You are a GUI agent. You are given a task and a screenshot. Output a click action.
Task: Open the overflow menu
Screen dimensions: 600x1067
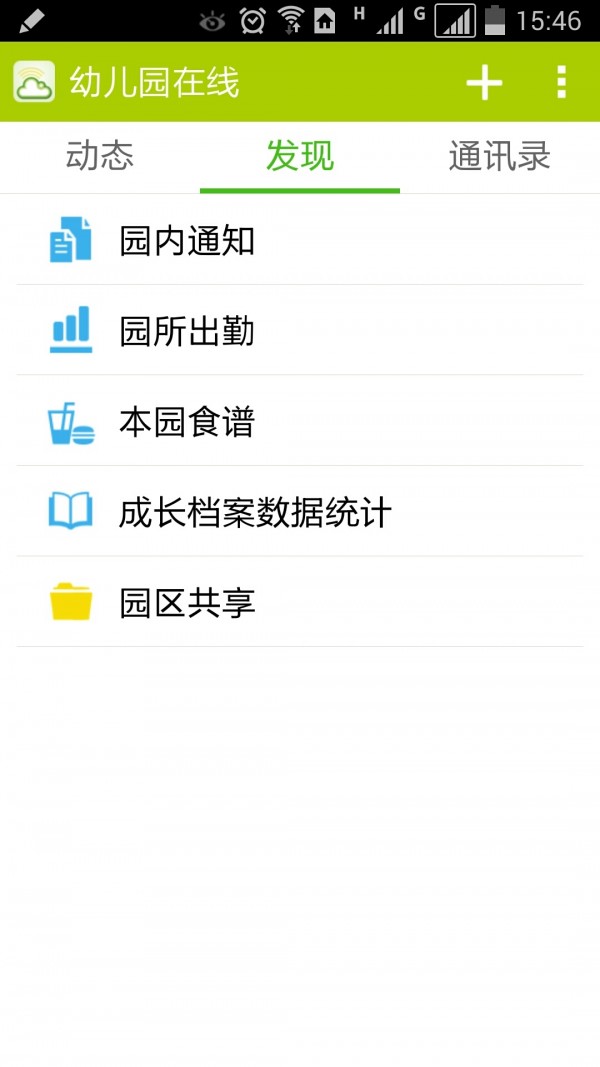click(561, 82)
